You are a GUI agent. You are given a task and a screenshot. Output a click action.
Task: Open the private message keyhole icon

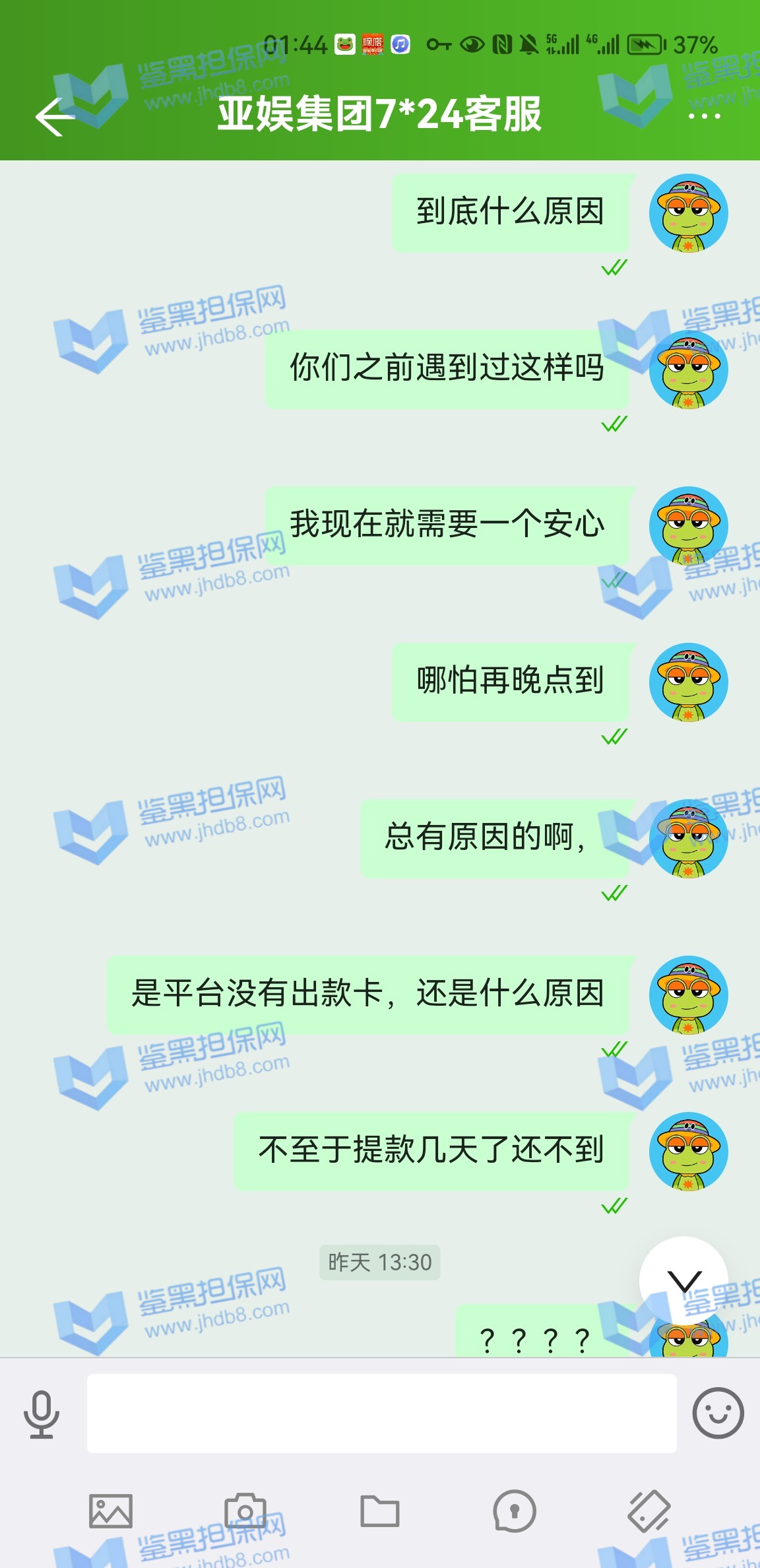click(515, 1511)
